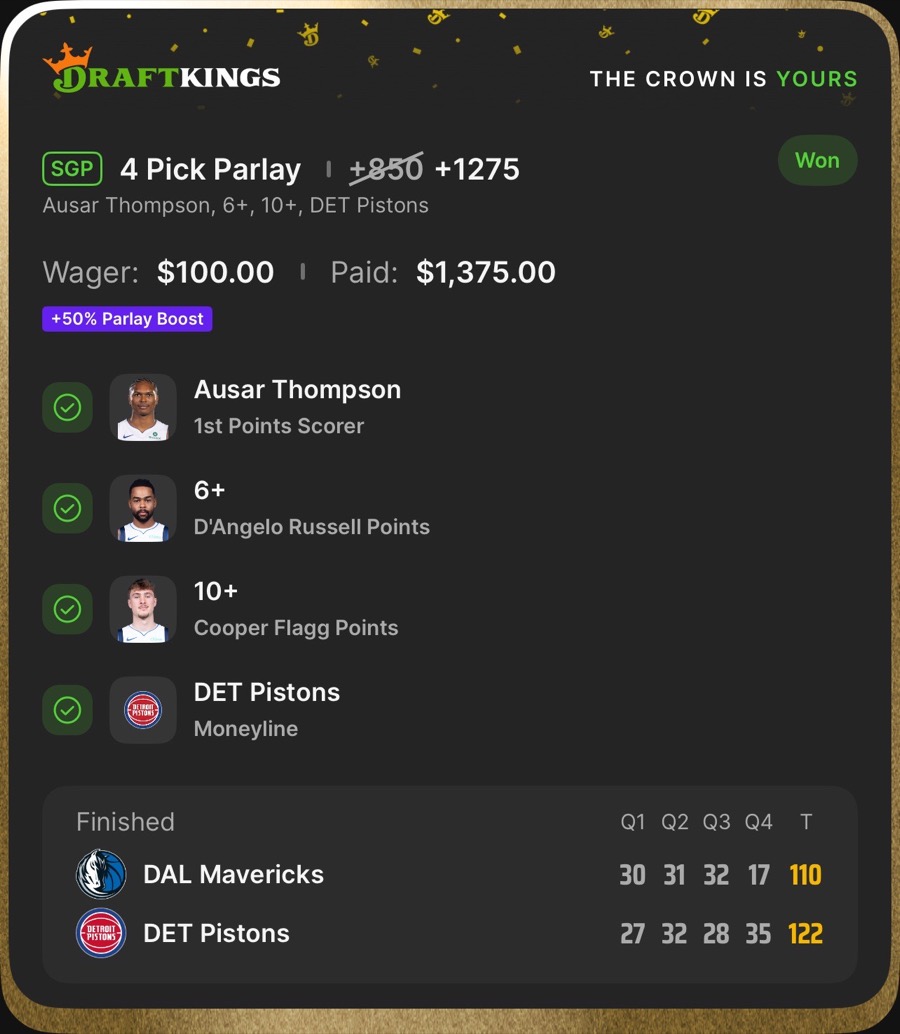Open Cooper Flagg's player photo thumbnail
The width and height of the screenshot is (900, 1034).
point(142,609)
